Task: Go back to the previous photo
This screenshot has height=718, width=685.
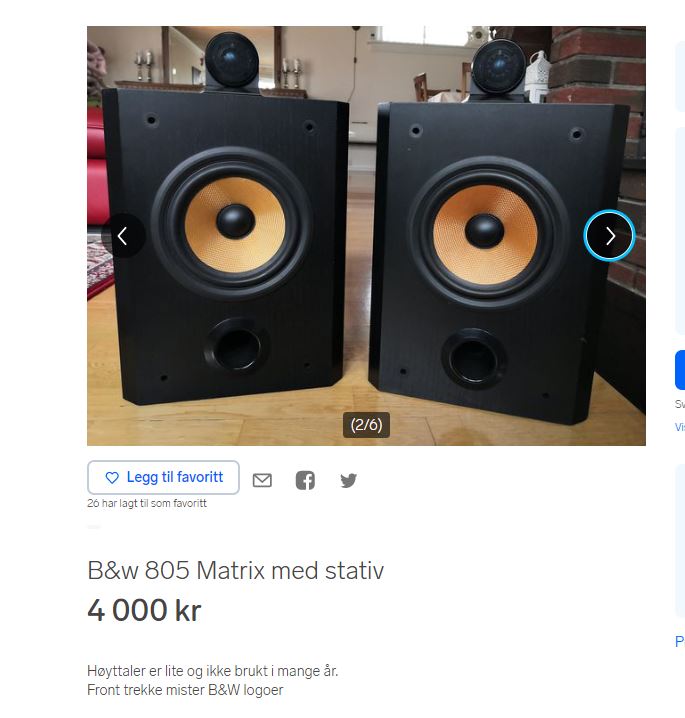Action: (x=123, y=236)
